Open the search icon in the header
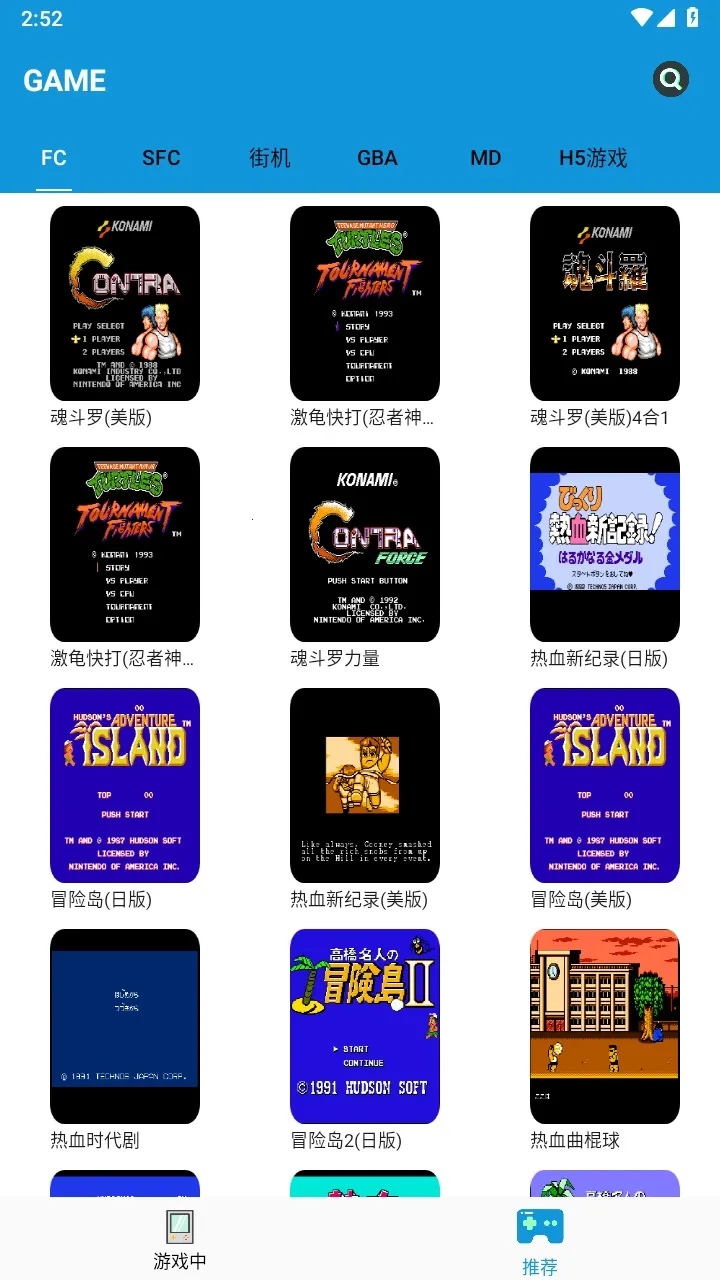This screenshot has width=720, height=1280. (x=671, y=79)
